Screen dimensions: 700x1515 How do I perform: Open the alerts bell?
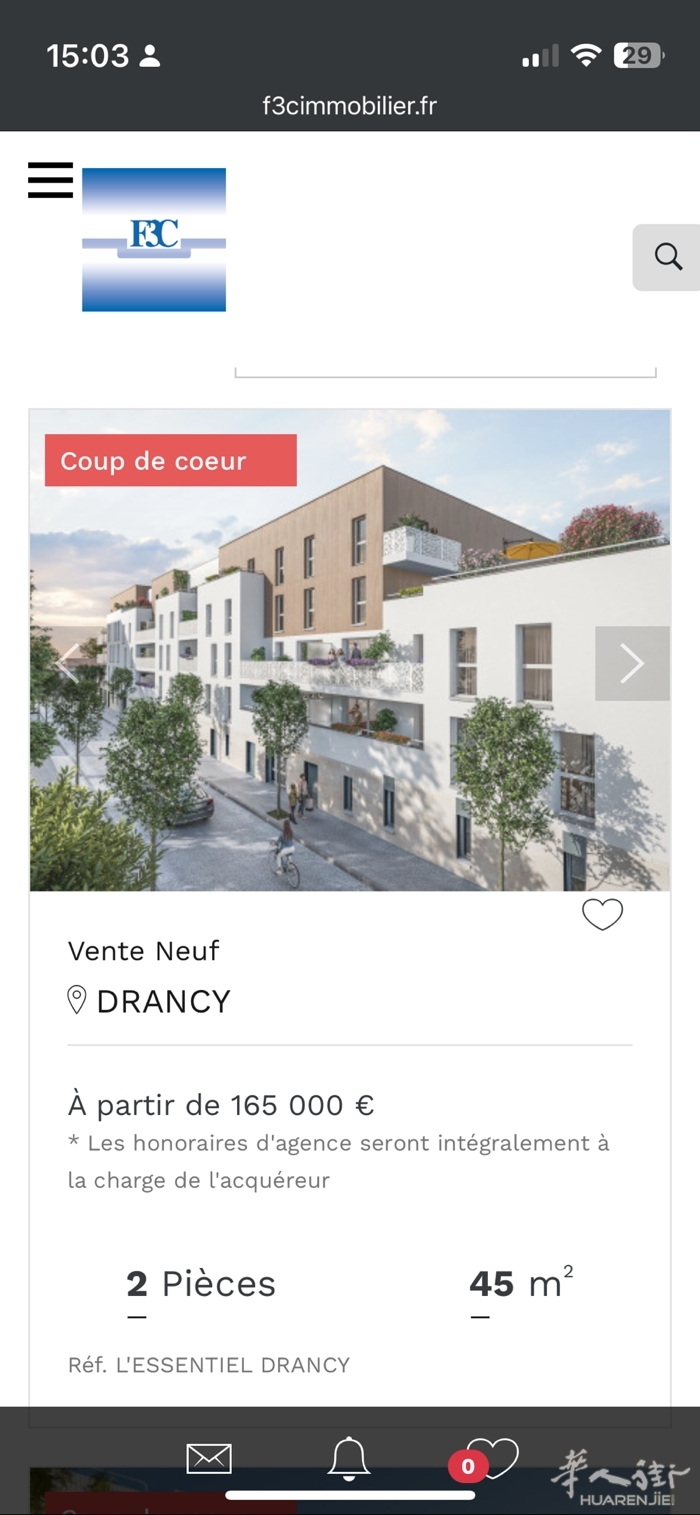point(349,1459)
